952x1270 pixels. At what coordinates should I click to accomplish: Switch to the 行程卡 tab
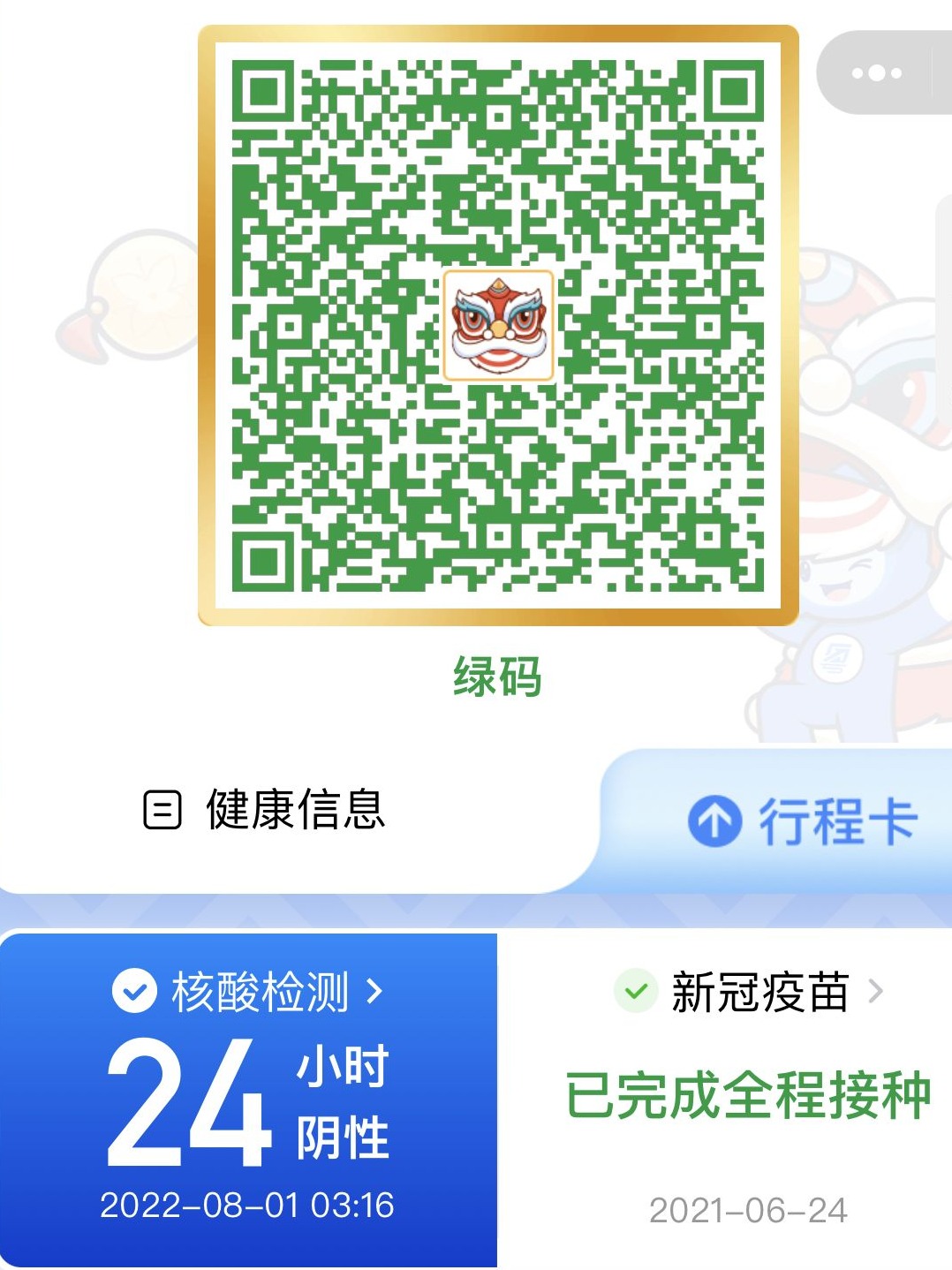point(804,821)
